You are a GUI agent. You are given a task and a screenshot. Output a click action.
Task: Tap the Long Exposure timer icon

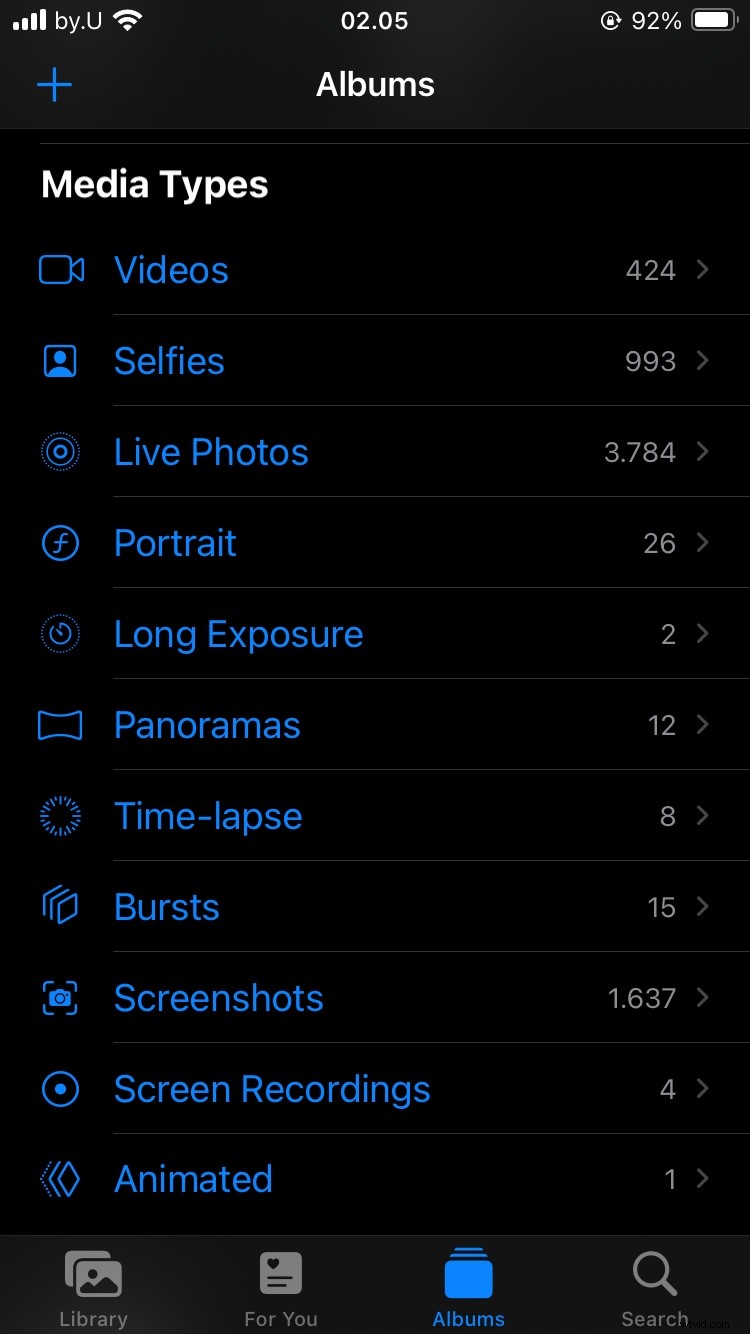tap(60, 634)
